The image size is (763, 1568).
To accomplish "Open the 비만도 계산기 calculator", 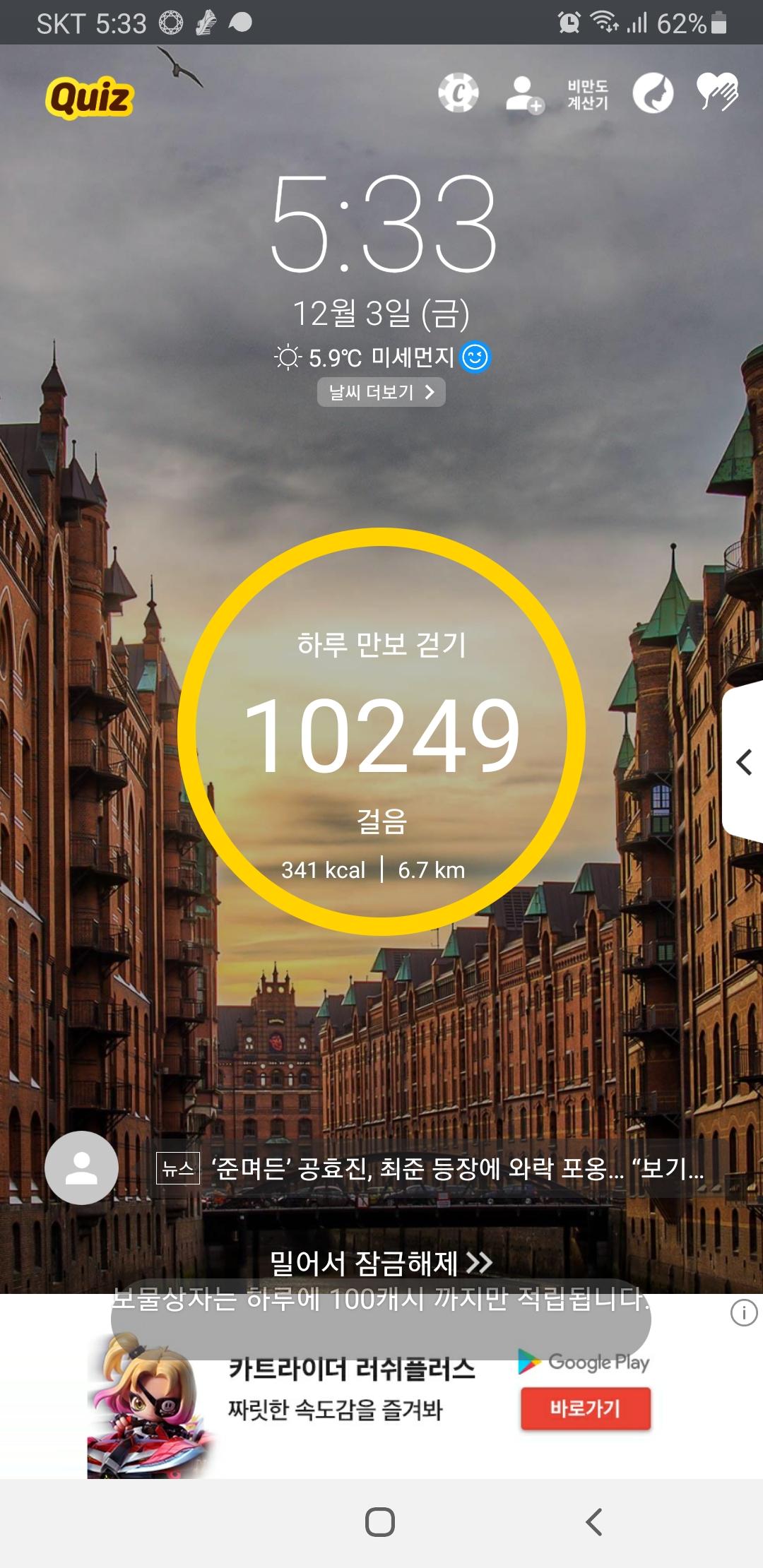I will (x=588, y=95).
